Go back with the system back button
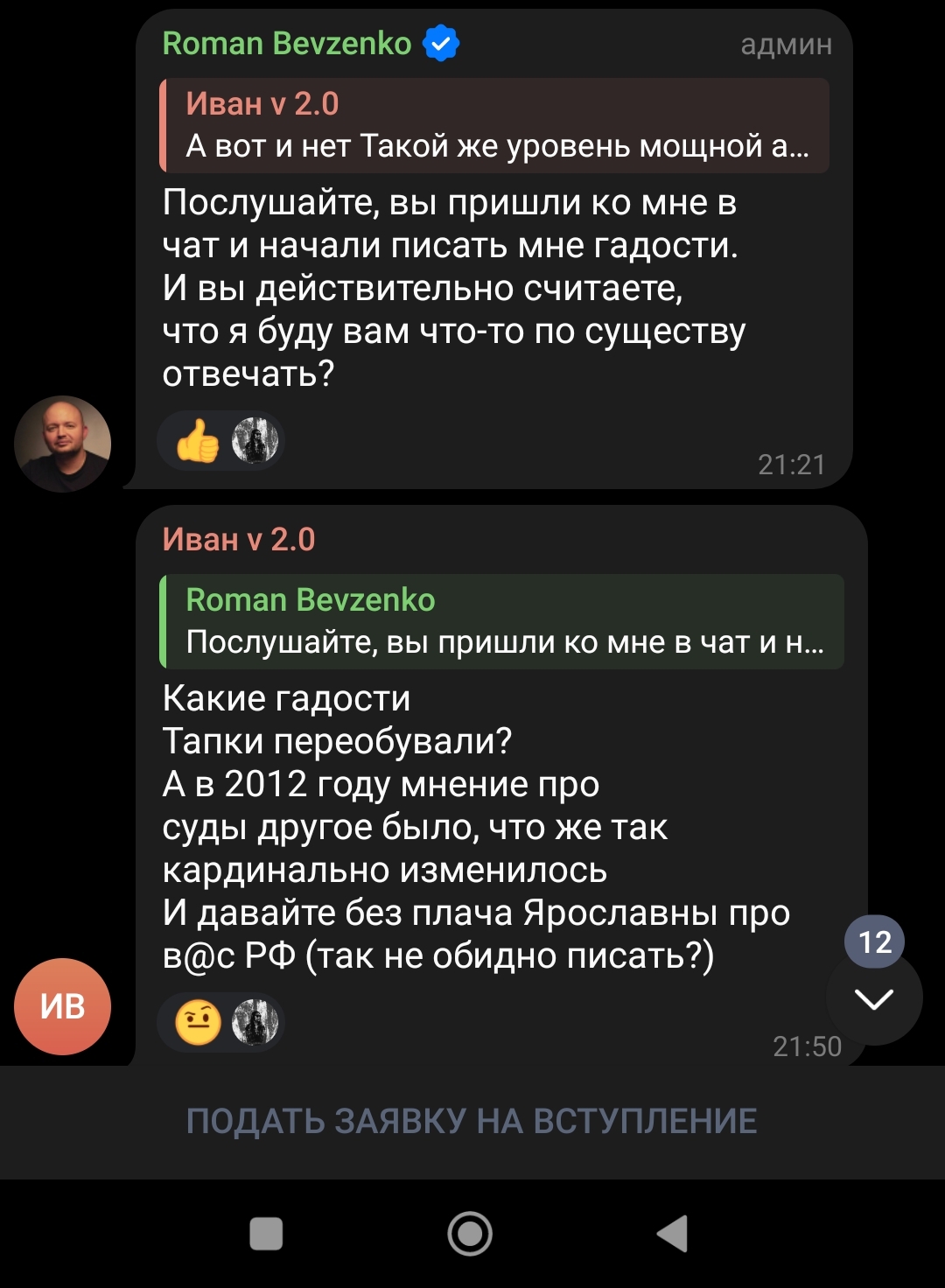Screen dimensions: 945x1288 click(x=672, y=1234)
